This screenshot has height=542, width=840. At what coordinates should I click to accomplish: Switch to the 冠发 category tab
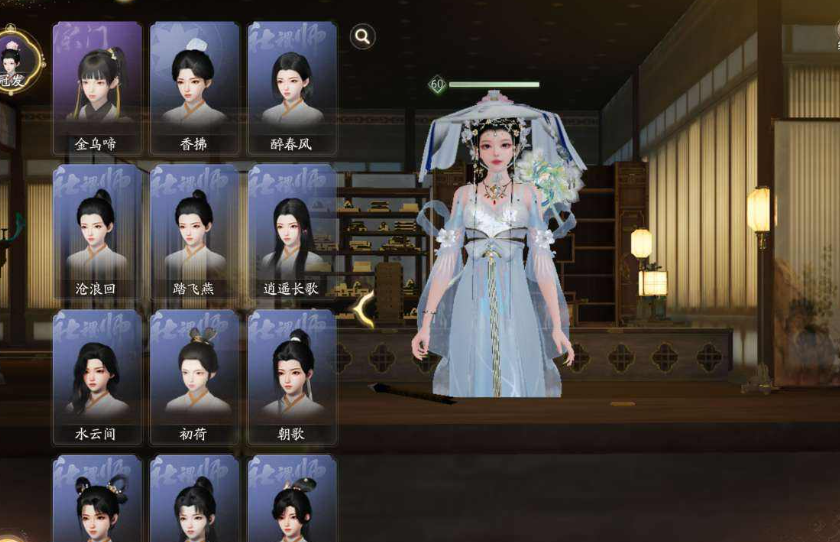(x=12, y=65)
